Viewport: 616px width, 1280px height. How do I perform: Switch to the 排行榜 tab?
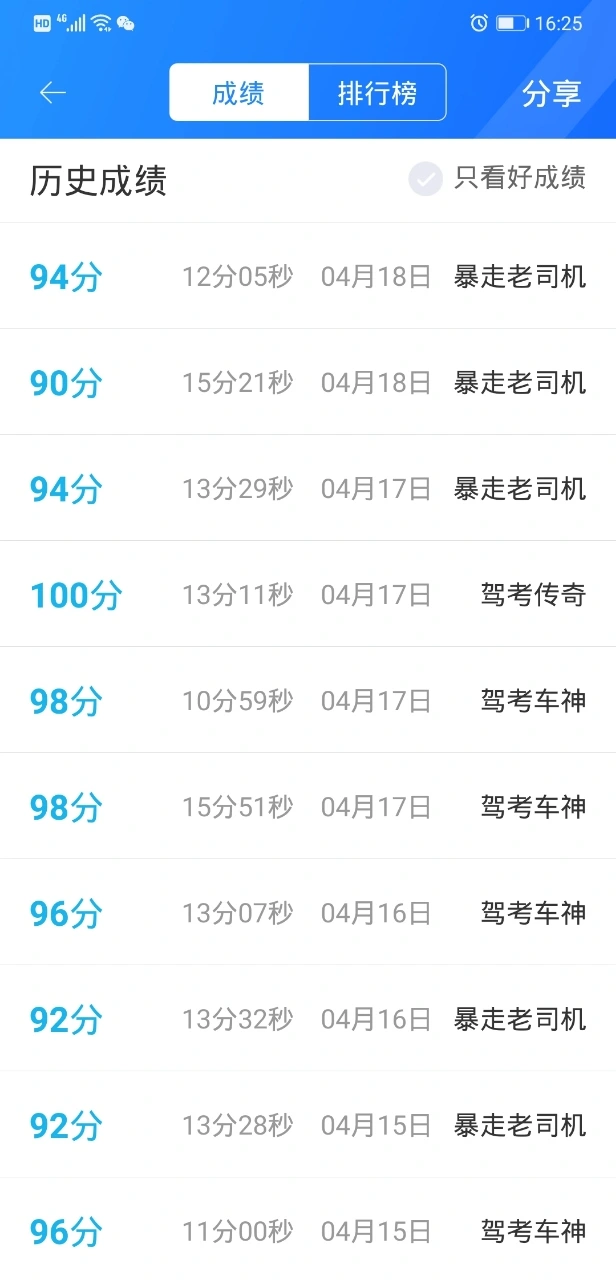pyautogui.click(x=377, y=93)
